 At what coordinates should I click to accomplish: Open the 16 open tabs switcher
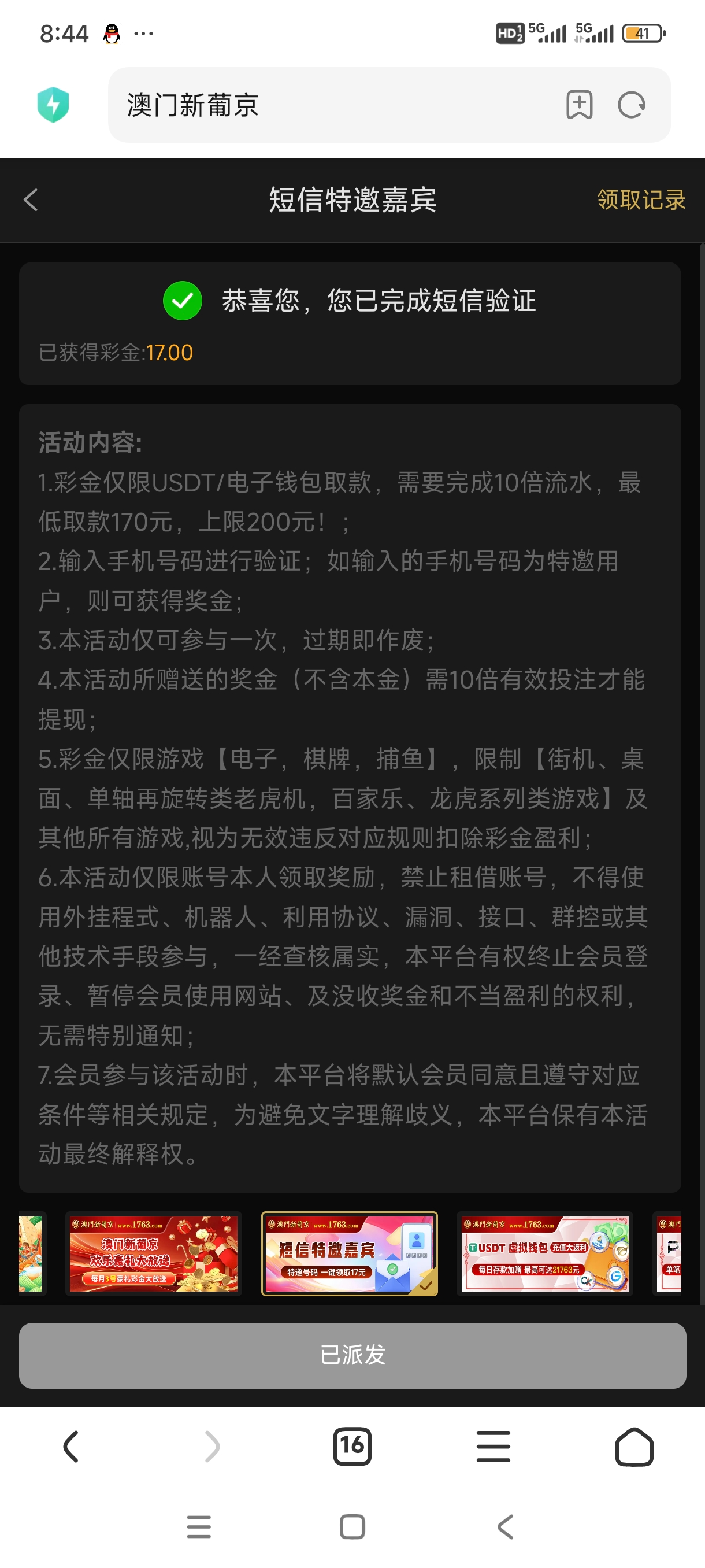352,1446
